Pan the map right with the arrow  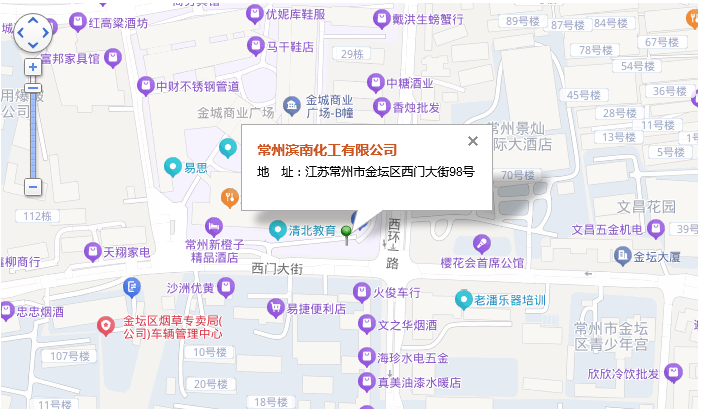tap(45, 32)
